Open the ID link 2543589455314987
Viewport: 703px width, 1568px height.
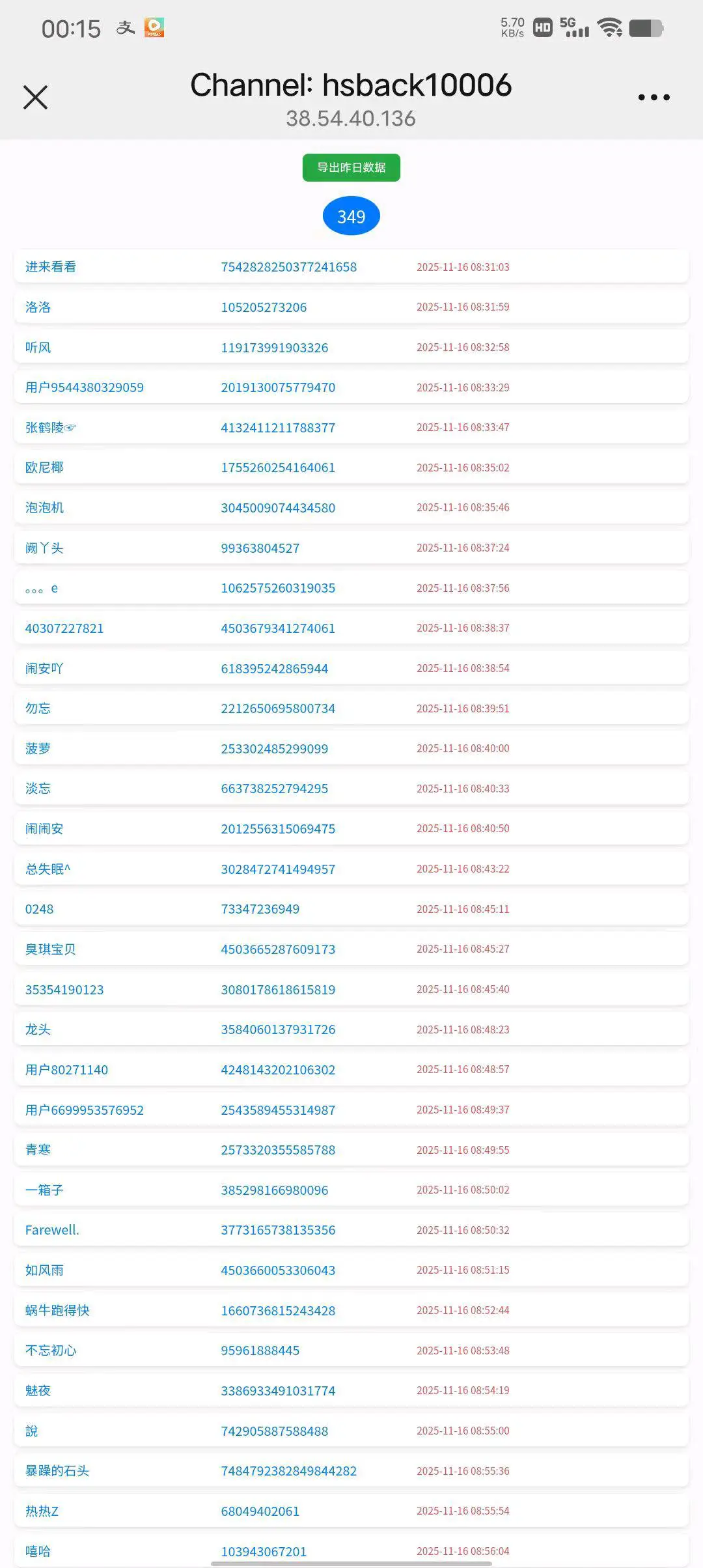[278, 1110]
